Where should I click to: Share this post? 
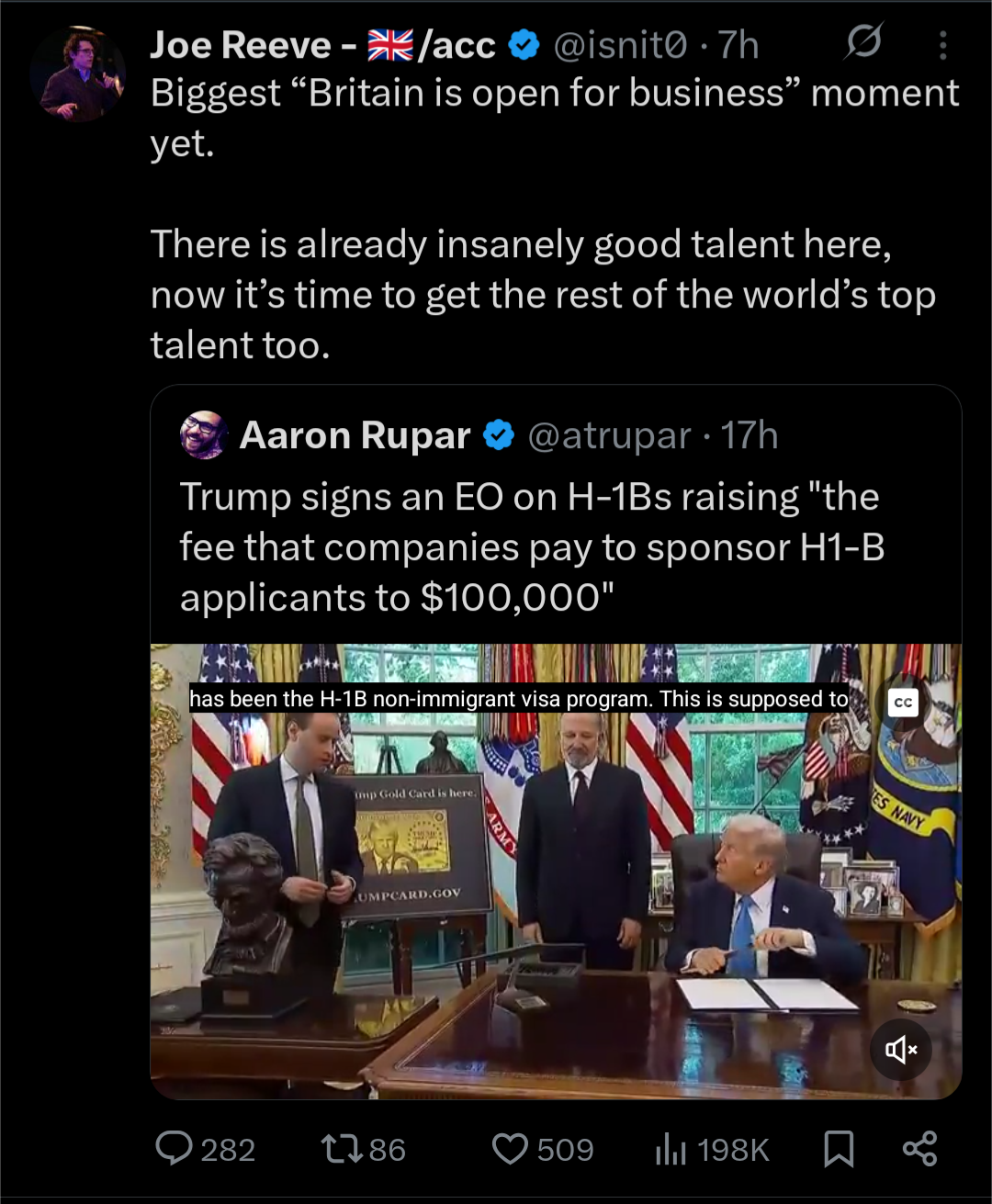point(919,1149)
